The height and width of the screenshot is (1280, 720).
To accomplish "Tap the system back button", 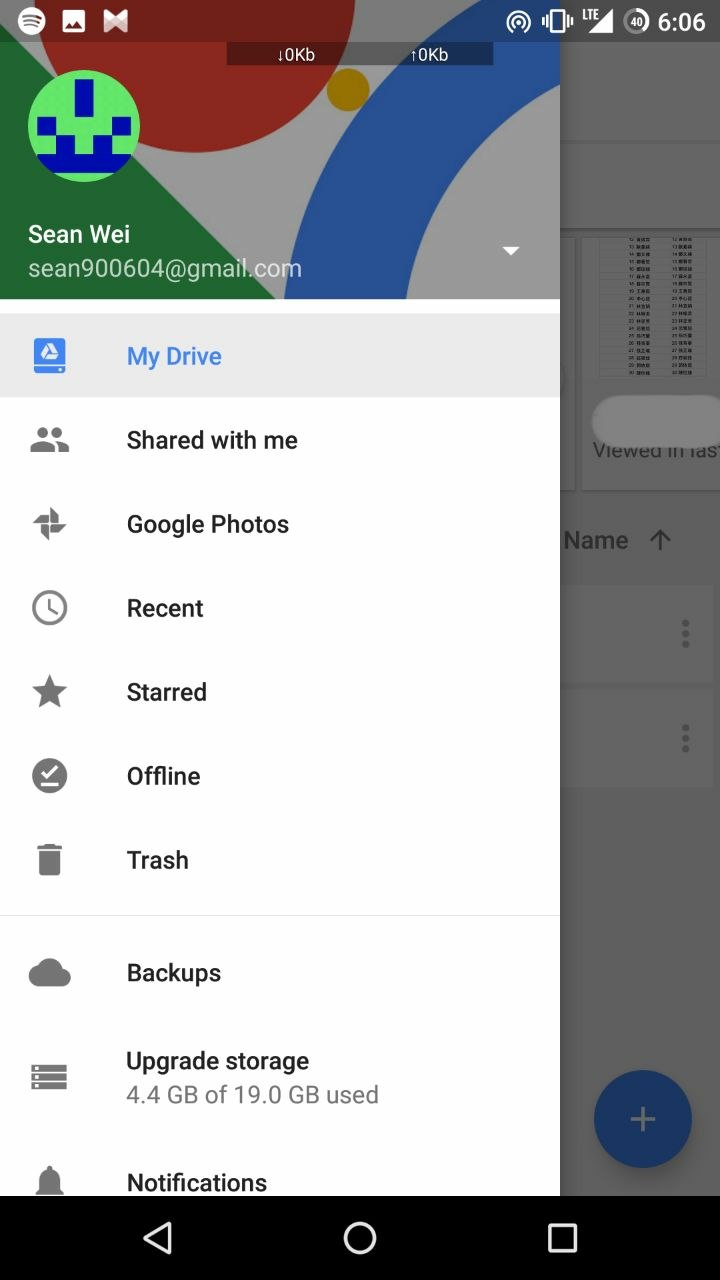I will pyautogui.click(x=157, y=1238).
